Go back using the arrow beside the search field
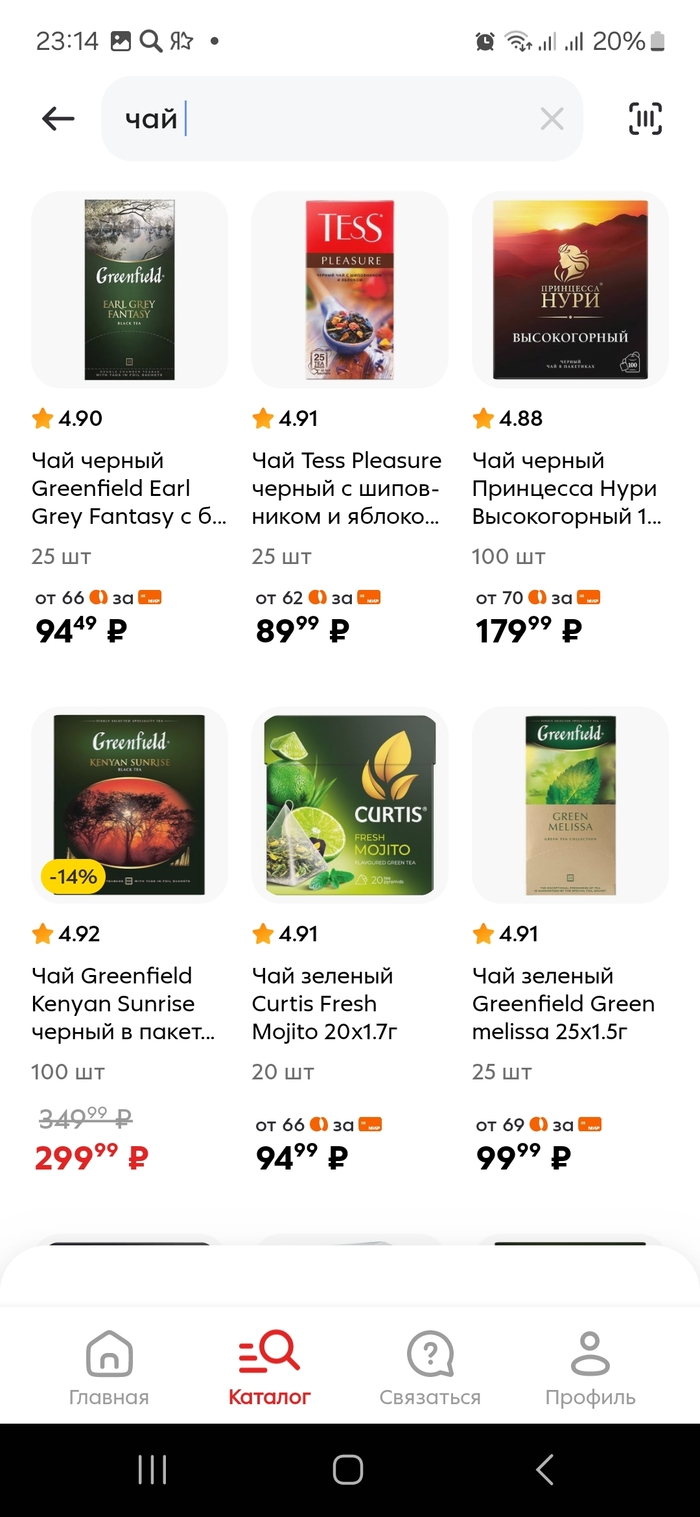The height and width of the screenshot is (1517, 700). 58,119
